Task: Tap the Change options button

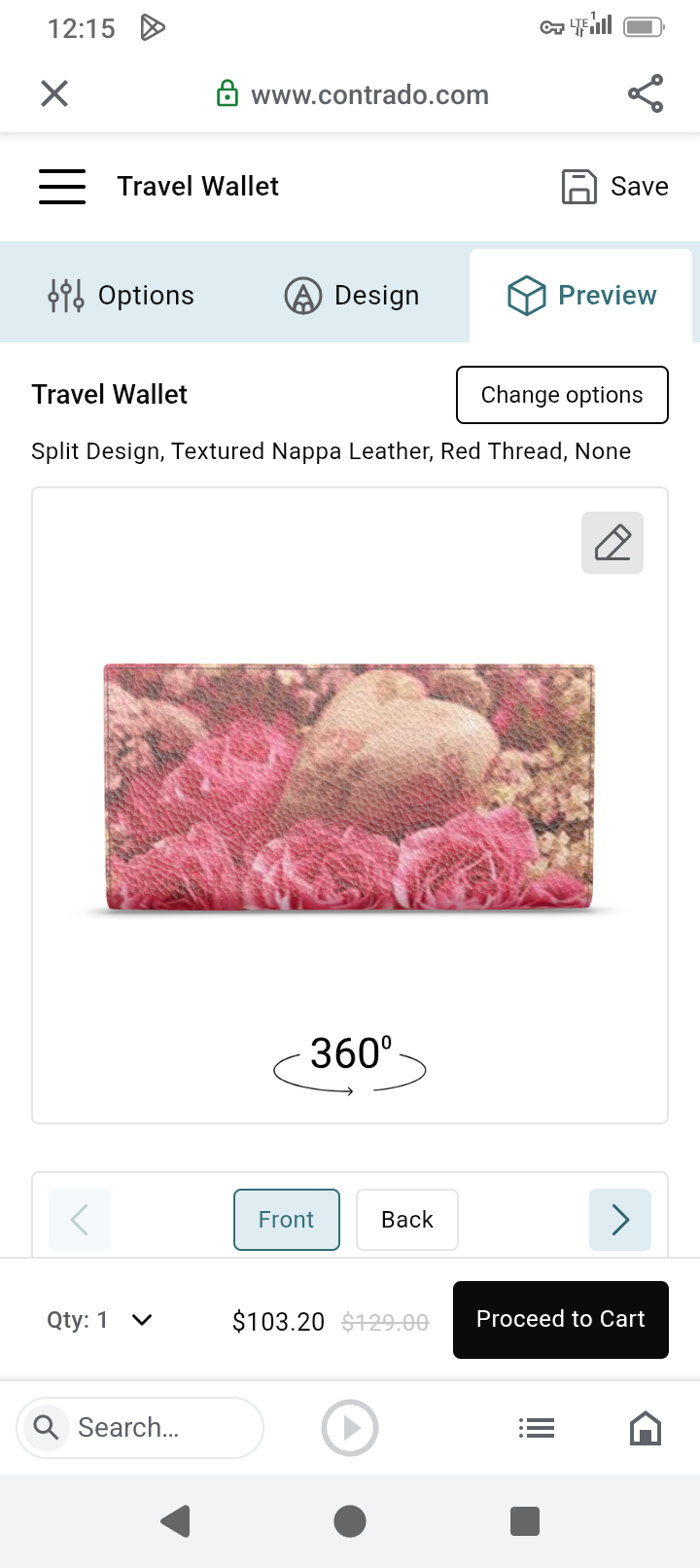Action: (562, 395)
